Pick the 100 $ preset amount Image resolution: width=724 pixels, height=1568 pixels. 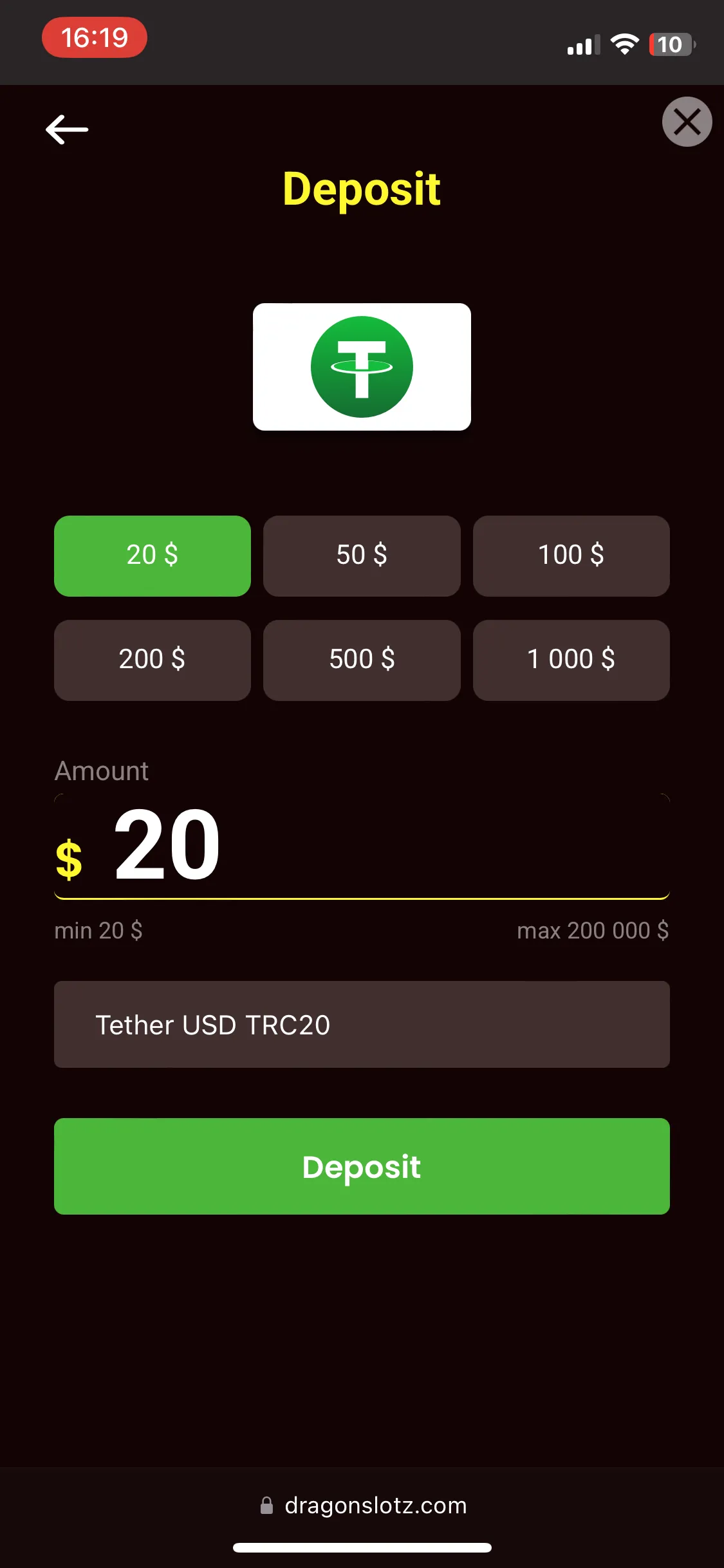(x=571, y=555)
